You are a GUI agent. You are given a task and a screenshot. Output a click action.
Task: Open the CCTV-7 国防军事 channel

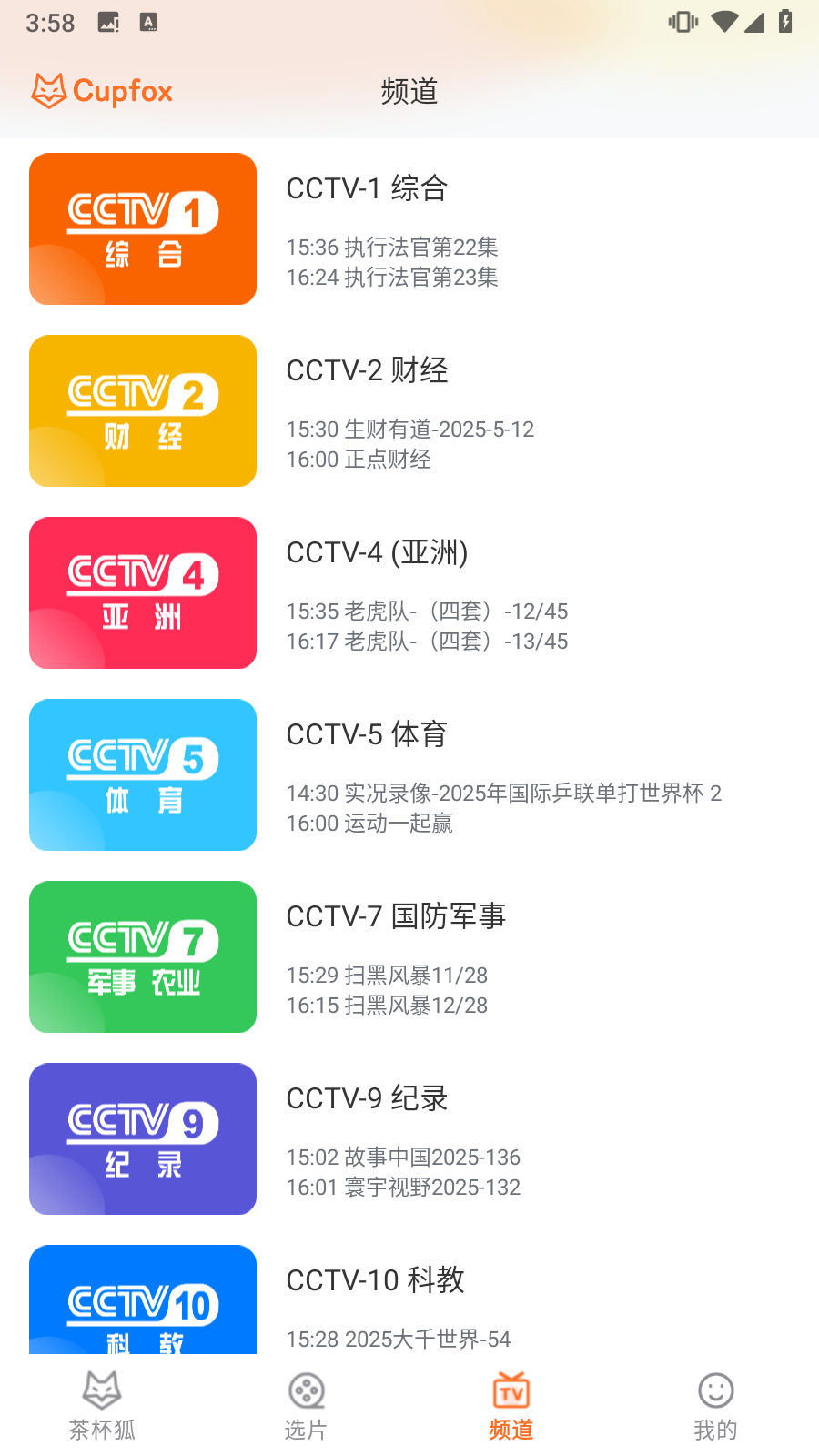(409, 957)
